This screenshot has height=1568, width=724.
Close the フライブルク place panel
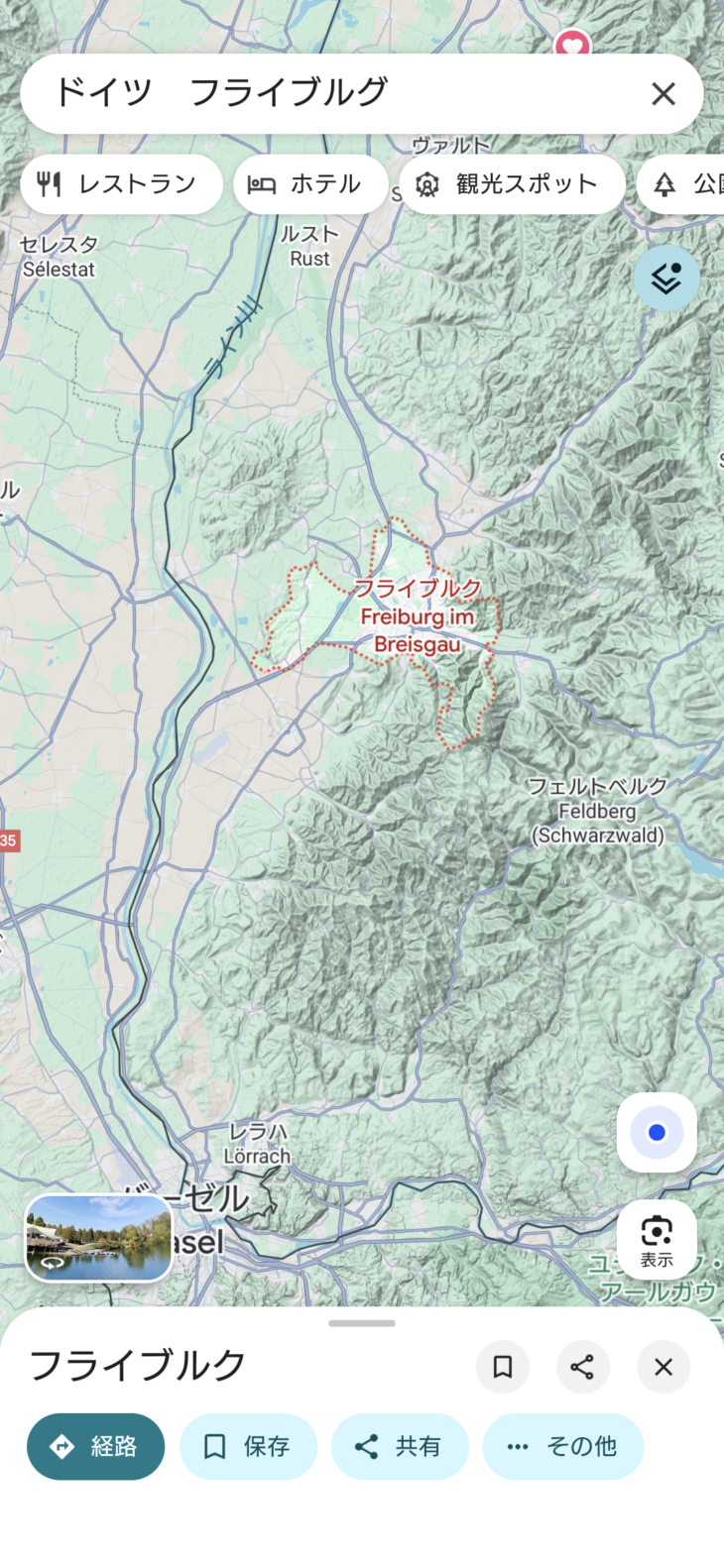(664, 1367)
